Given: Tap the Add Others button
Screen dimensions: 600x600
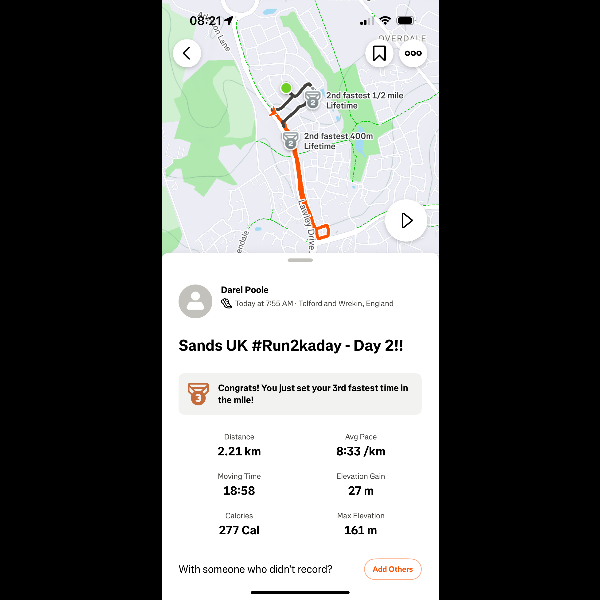Looking at the screenshot, I should (x=392, y=569).
